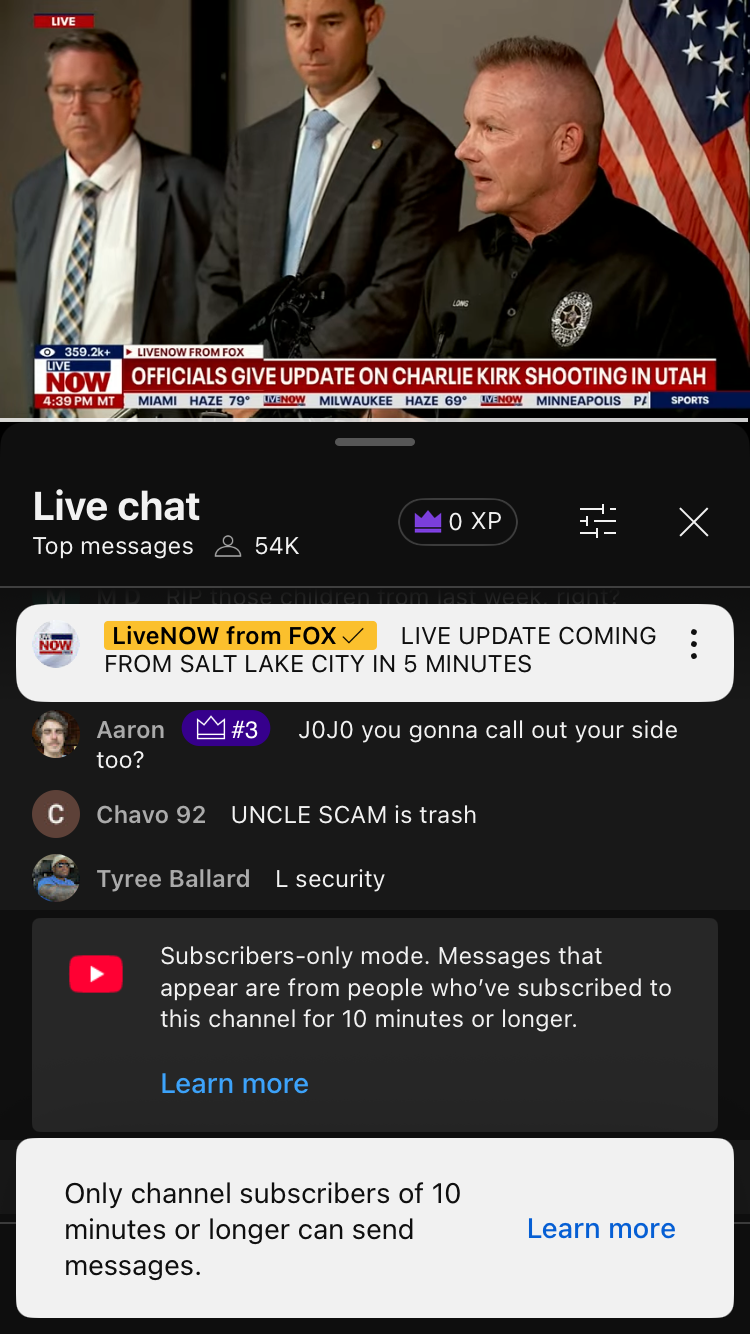Close the live chat panel
Viewport: 750px width, 1334px height.
(x=693, y=522)
